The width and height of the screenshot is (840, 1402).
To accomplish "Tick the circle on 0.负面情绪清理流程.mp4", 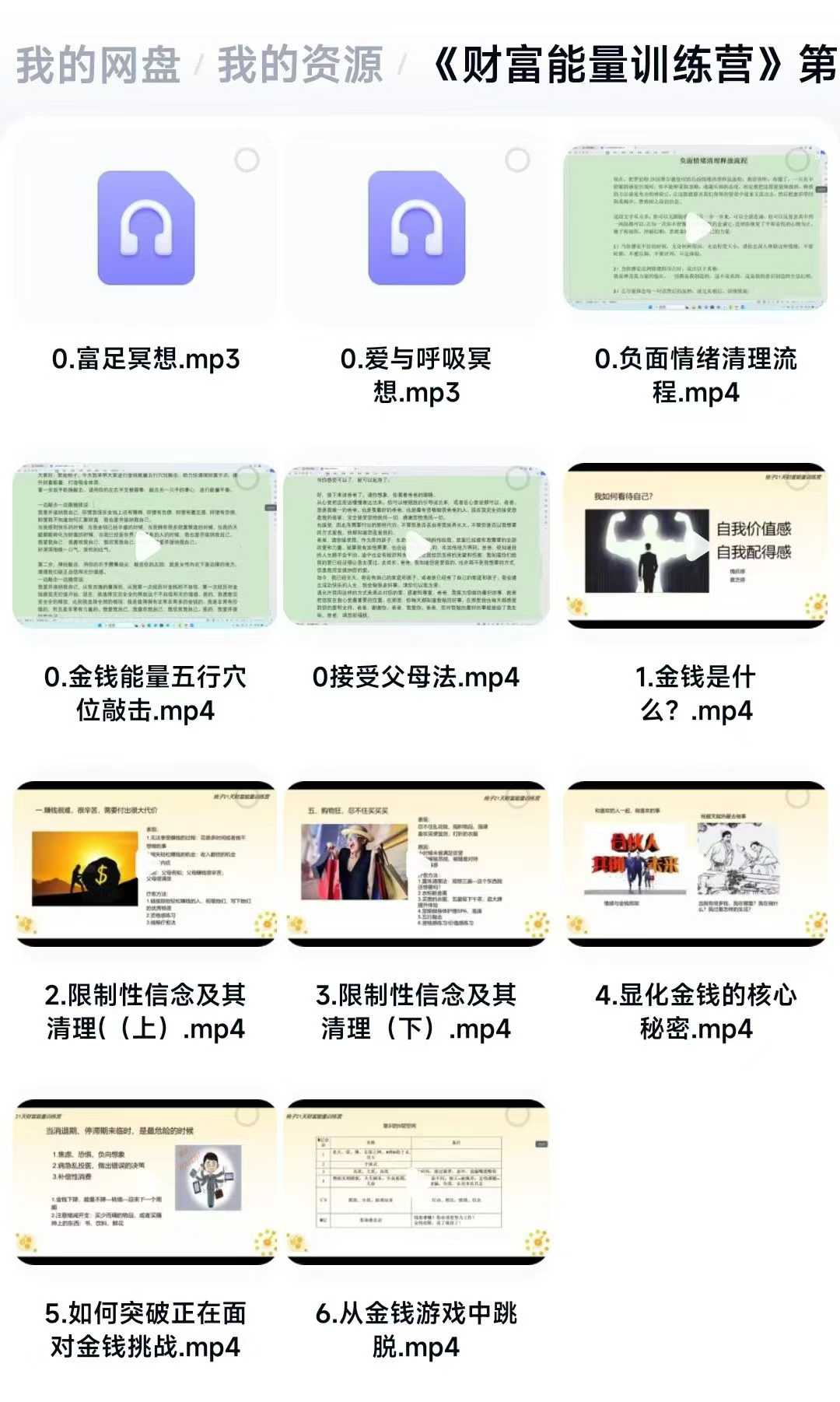I will (797, 160).
